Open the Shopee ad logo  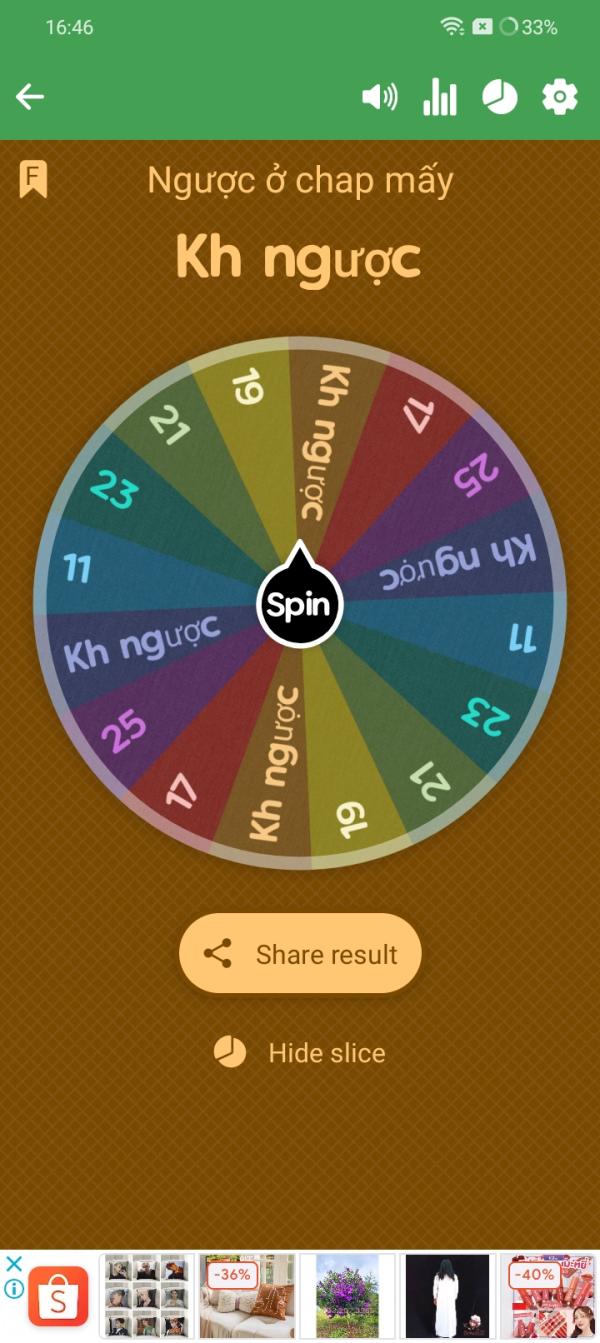57,1296
